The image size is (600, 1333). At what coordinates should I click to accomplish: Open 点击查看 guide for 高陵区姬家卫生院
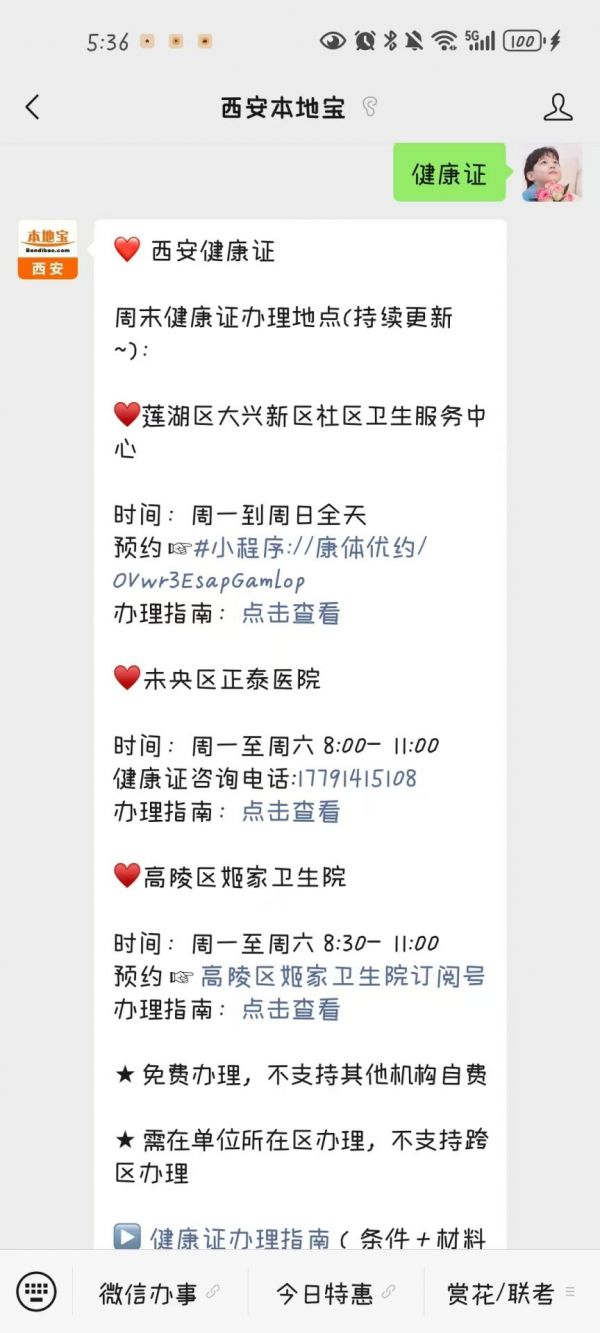tap(291, 1009)
